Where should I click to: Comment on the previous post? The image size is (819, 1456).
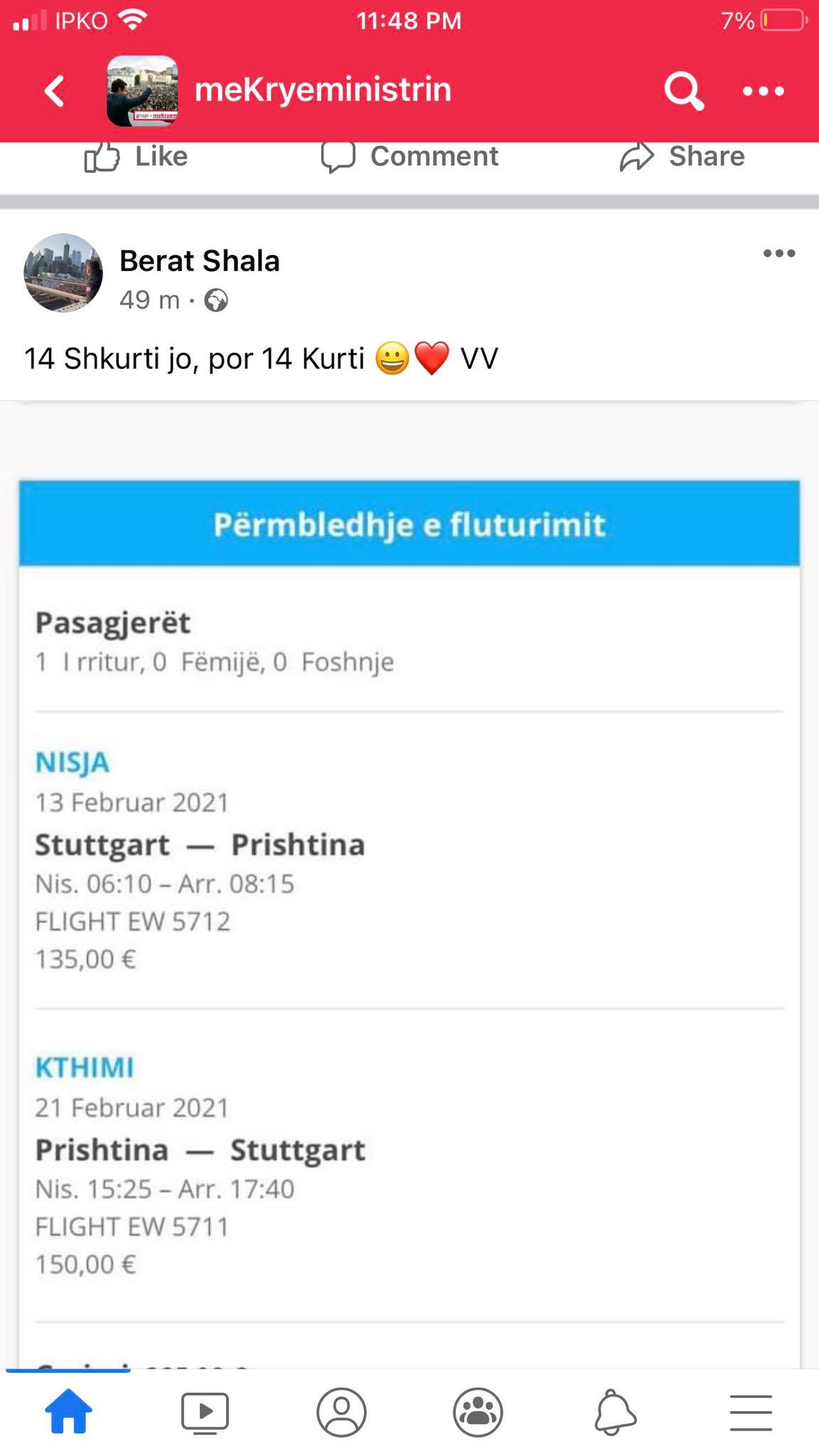pyautogui.click(x=409, y=156)
